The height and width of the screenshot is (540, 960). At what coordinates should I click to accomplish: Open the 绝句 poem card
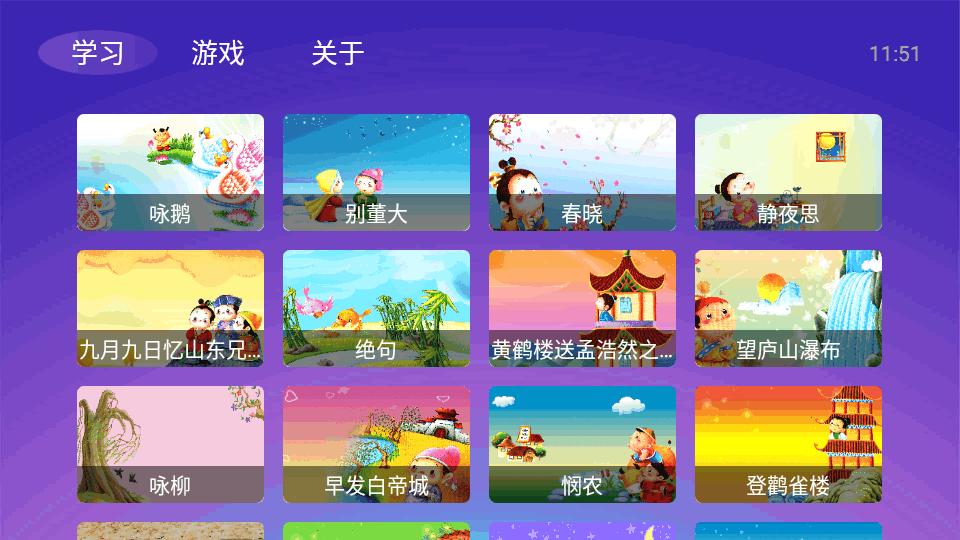pos(376,308)
